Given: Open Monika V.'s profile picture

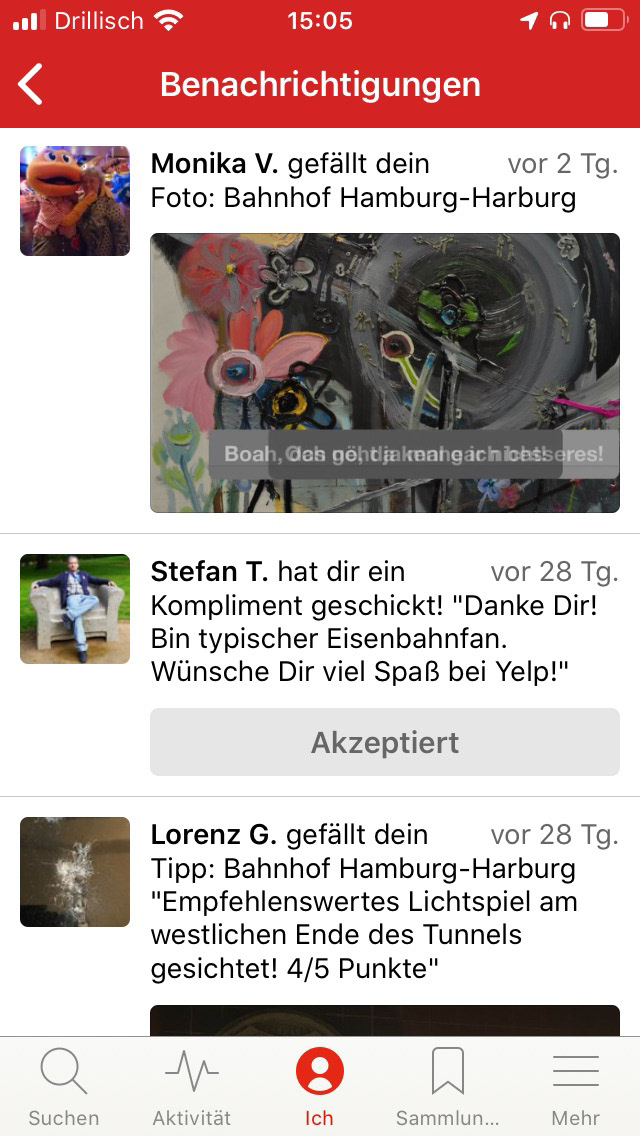Looking at the screenshot, I should (x=75, y=201).
